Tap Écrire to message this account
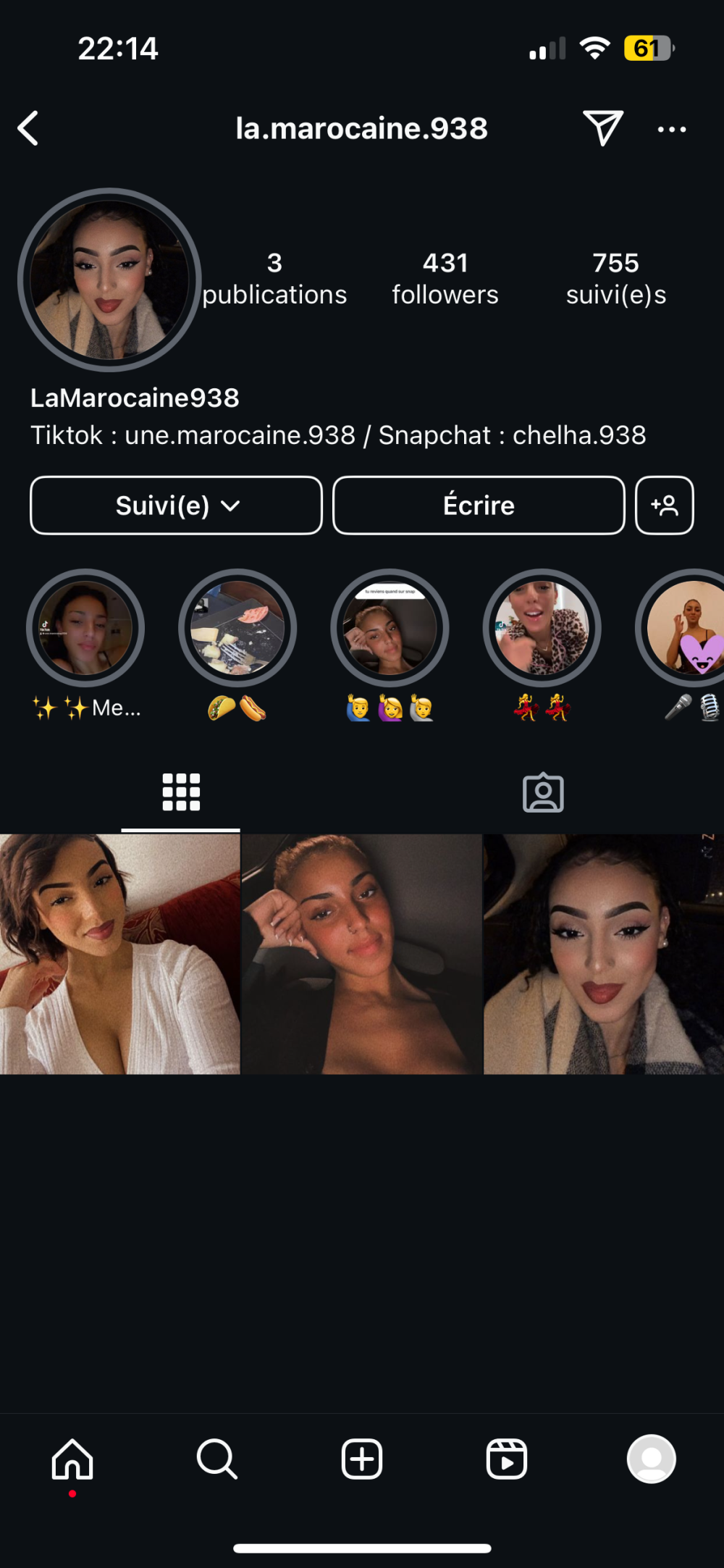Screen dimensions: 724x1568 click(x=479, y=506)
